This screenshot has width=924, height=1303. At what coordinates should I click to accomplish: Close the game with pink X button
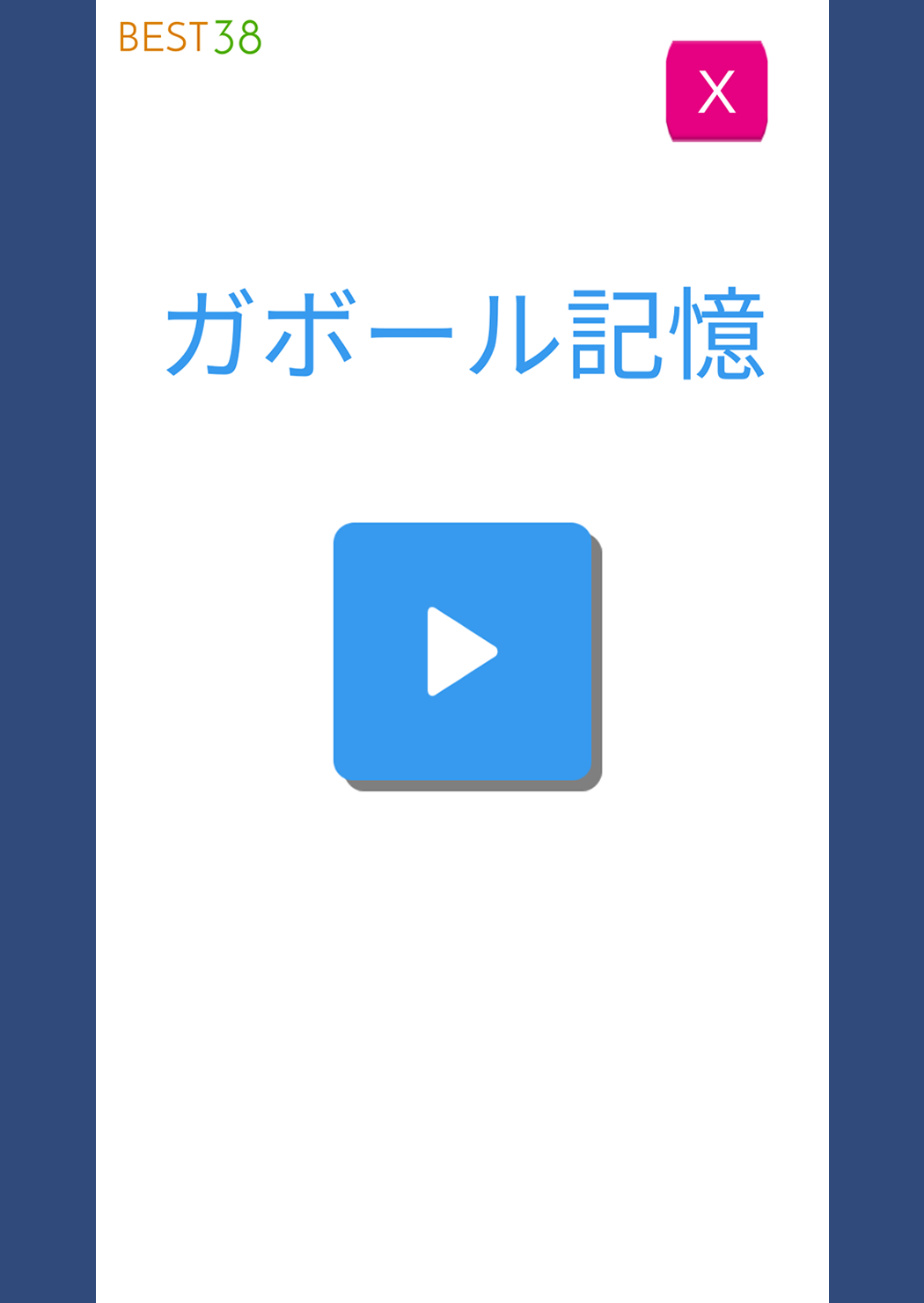click(x=716, y=91)
